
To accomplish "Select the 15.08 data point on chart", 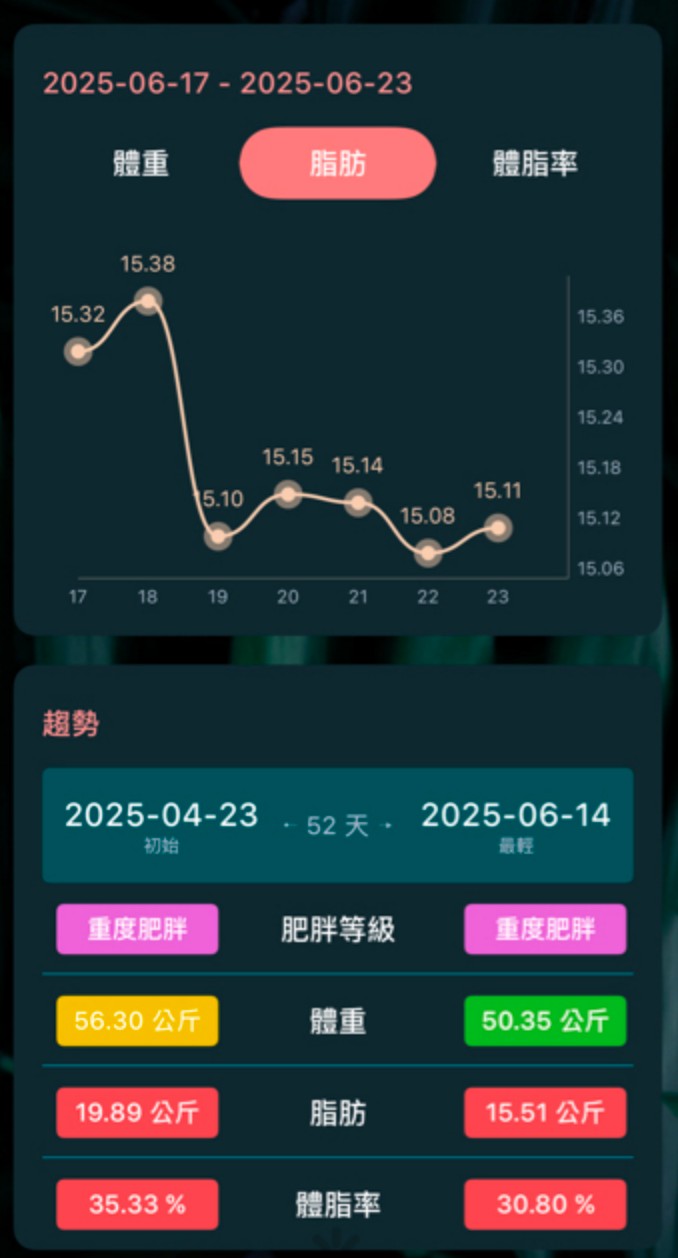I will (x=428, y=552).
